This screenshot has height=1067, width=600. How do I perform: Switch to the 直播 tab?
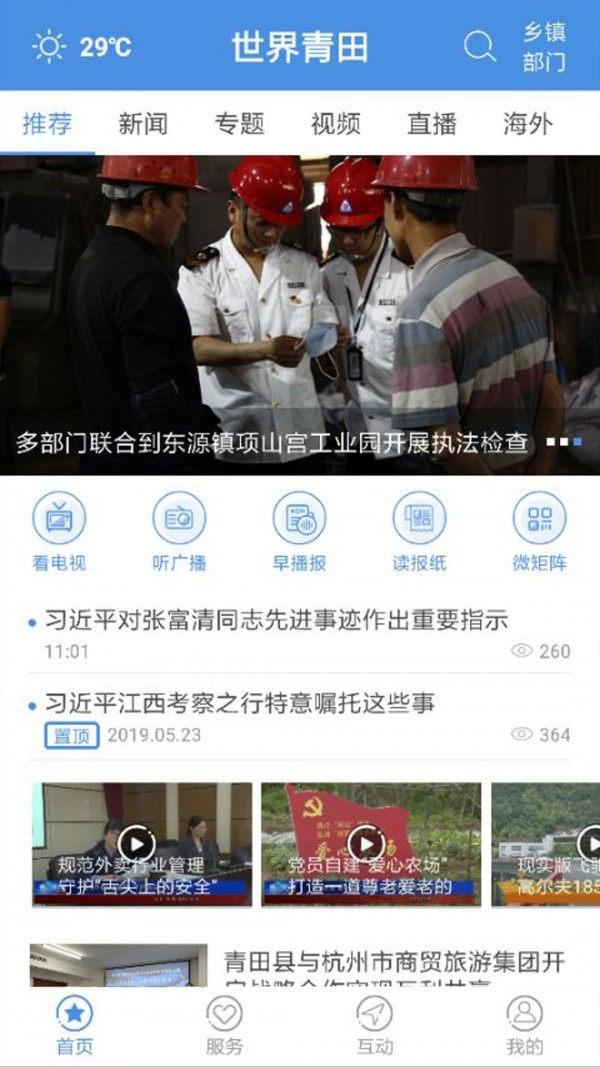tap(431, 124)
